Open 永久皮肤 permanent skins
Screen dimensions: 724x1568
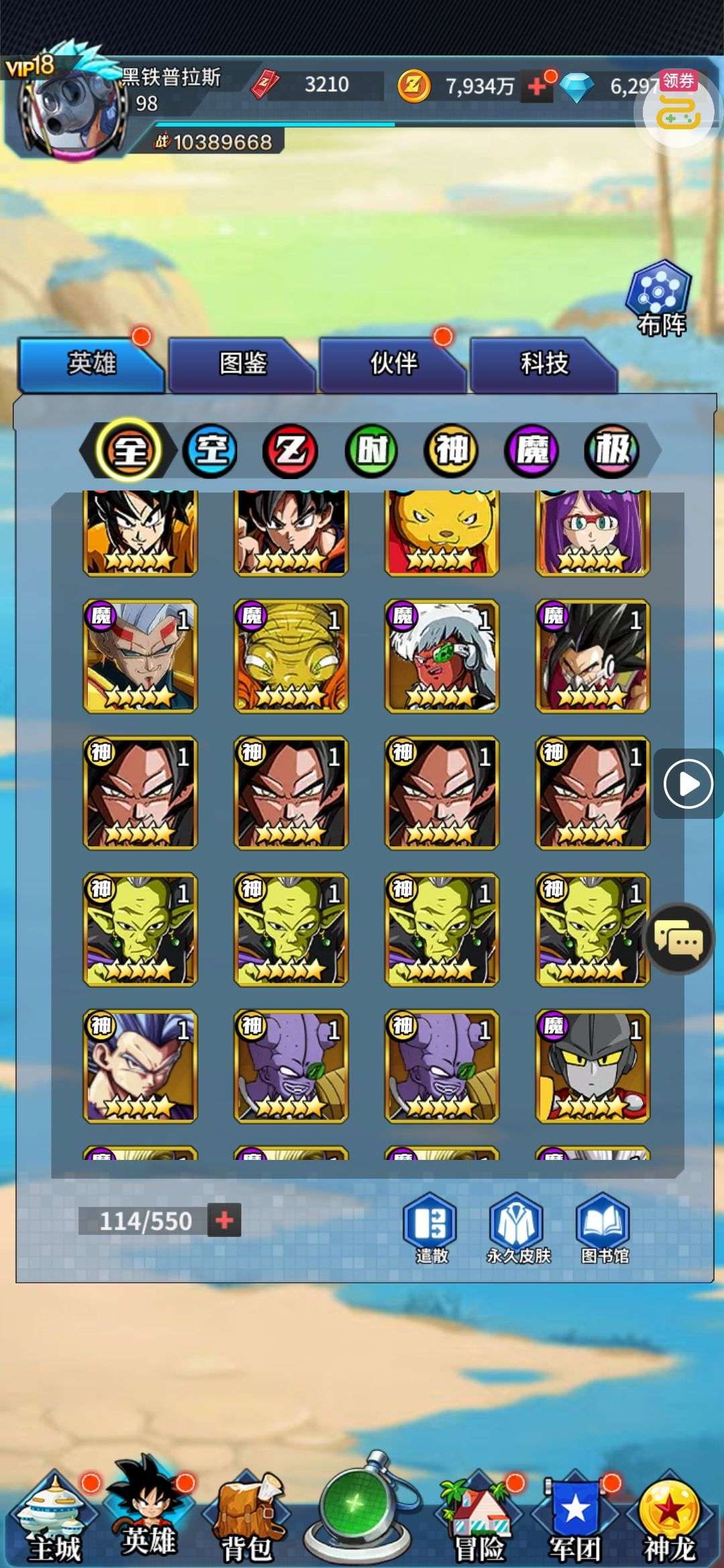click(x=518, y=1228)
